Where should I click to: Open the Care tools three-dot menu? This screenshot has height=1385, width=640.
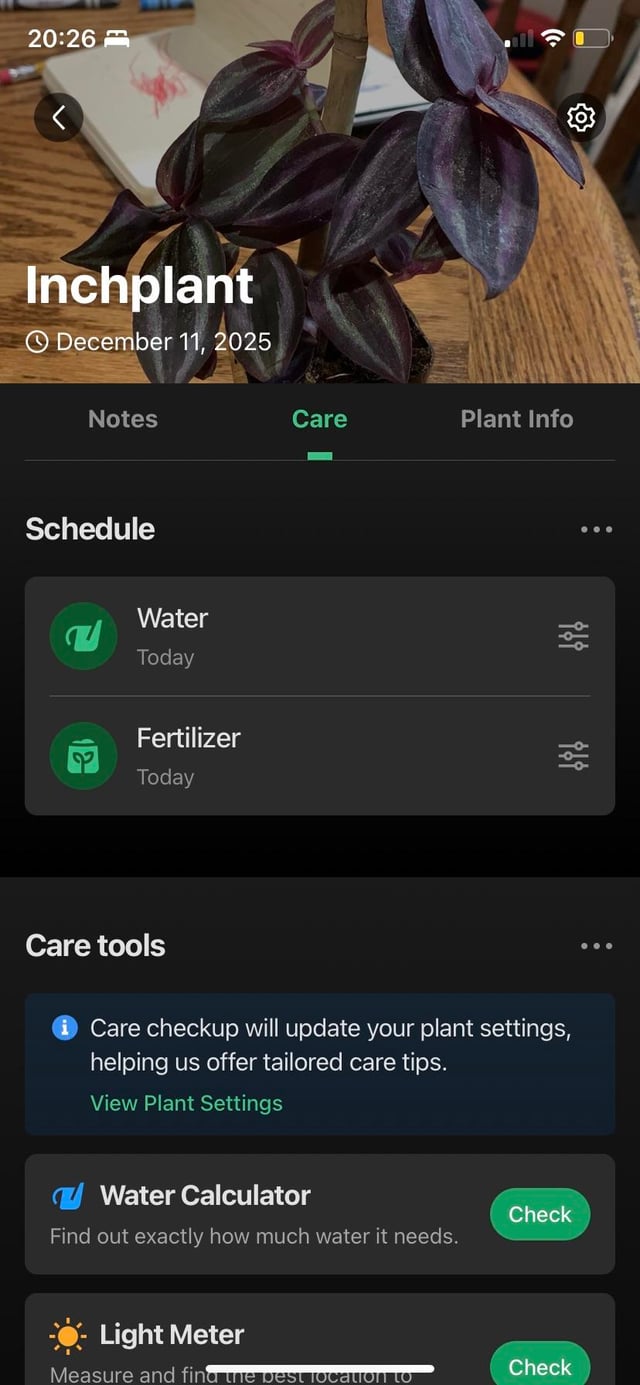tap(596, 946)
